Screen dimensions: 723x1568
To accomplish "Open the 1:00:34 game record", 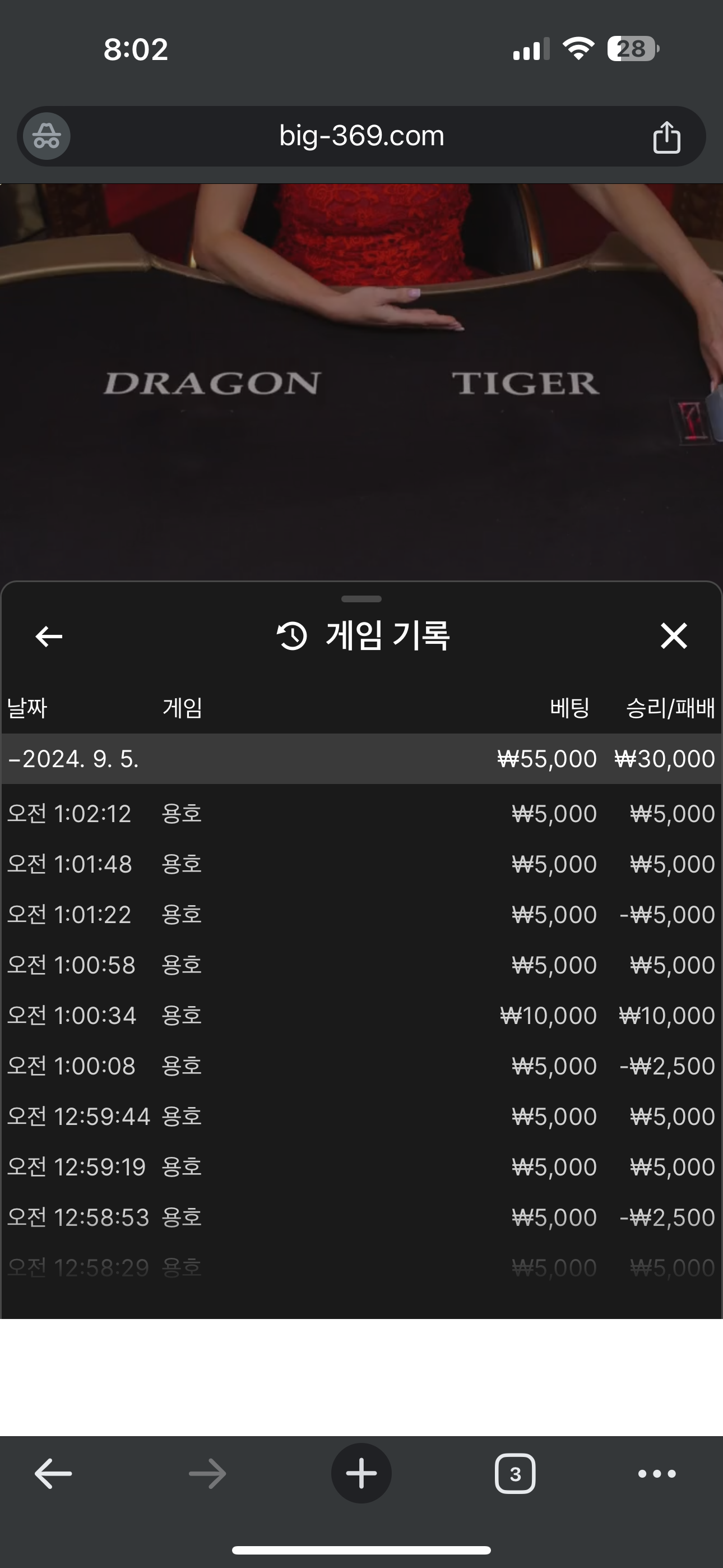I will [x=361, y=1016].
